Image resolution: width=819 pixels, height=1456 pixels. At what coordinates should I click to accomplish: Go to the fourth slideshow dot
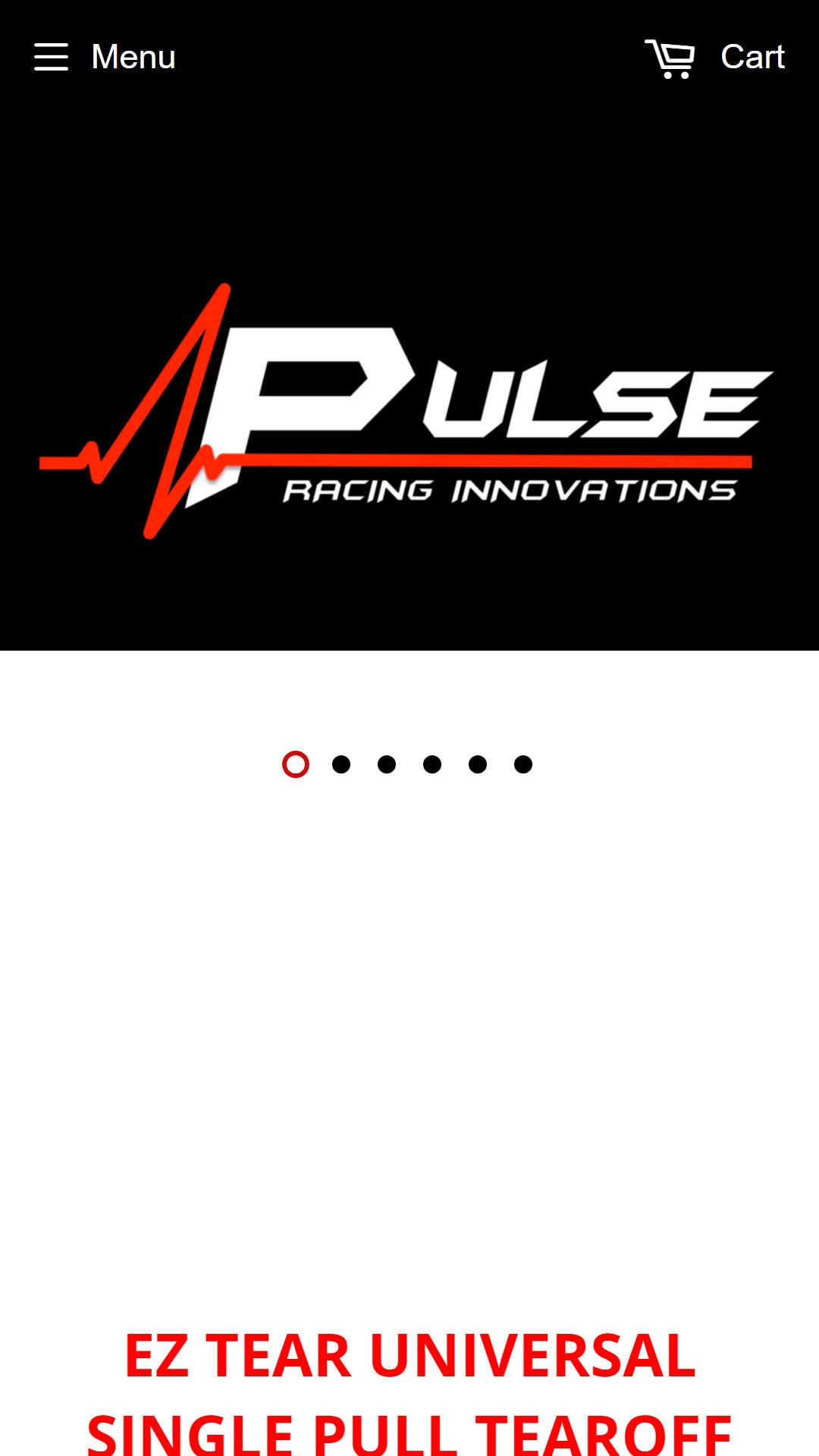pos(432,764)
